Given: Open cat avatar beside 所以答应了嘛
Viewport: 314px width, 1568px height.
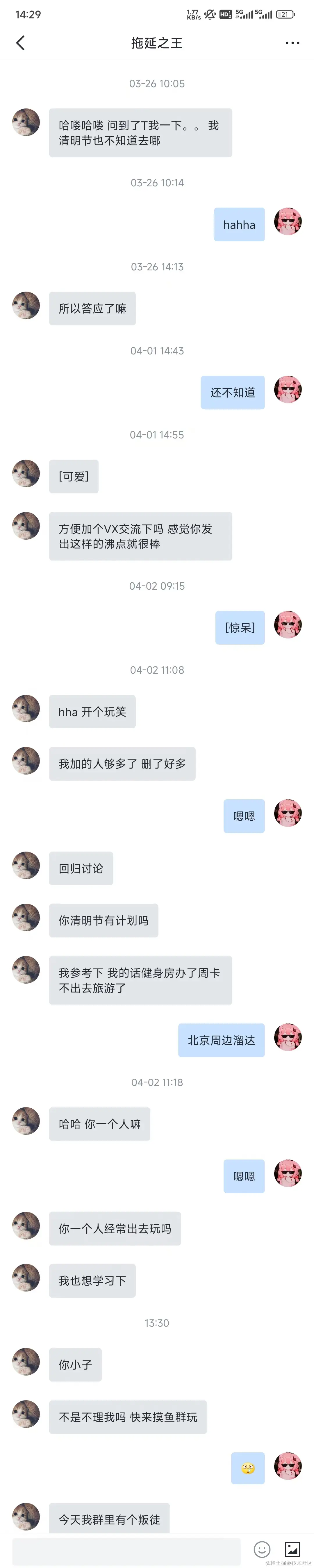Looking at the screenshot, I should click(x=26, y=306).
